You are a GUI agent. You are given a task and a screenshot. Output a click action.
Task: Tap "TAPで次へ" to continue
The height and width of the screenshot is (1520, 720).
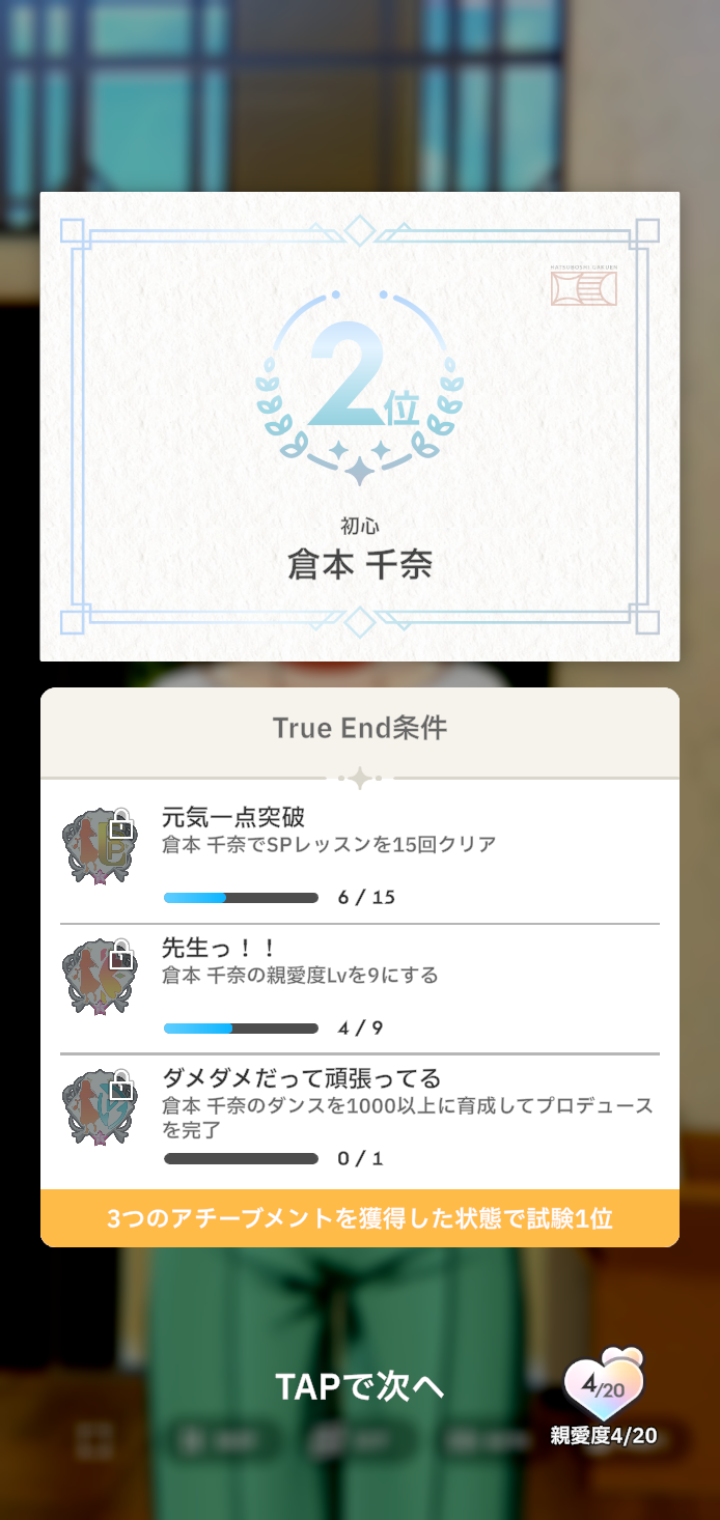coord(360,1386)
